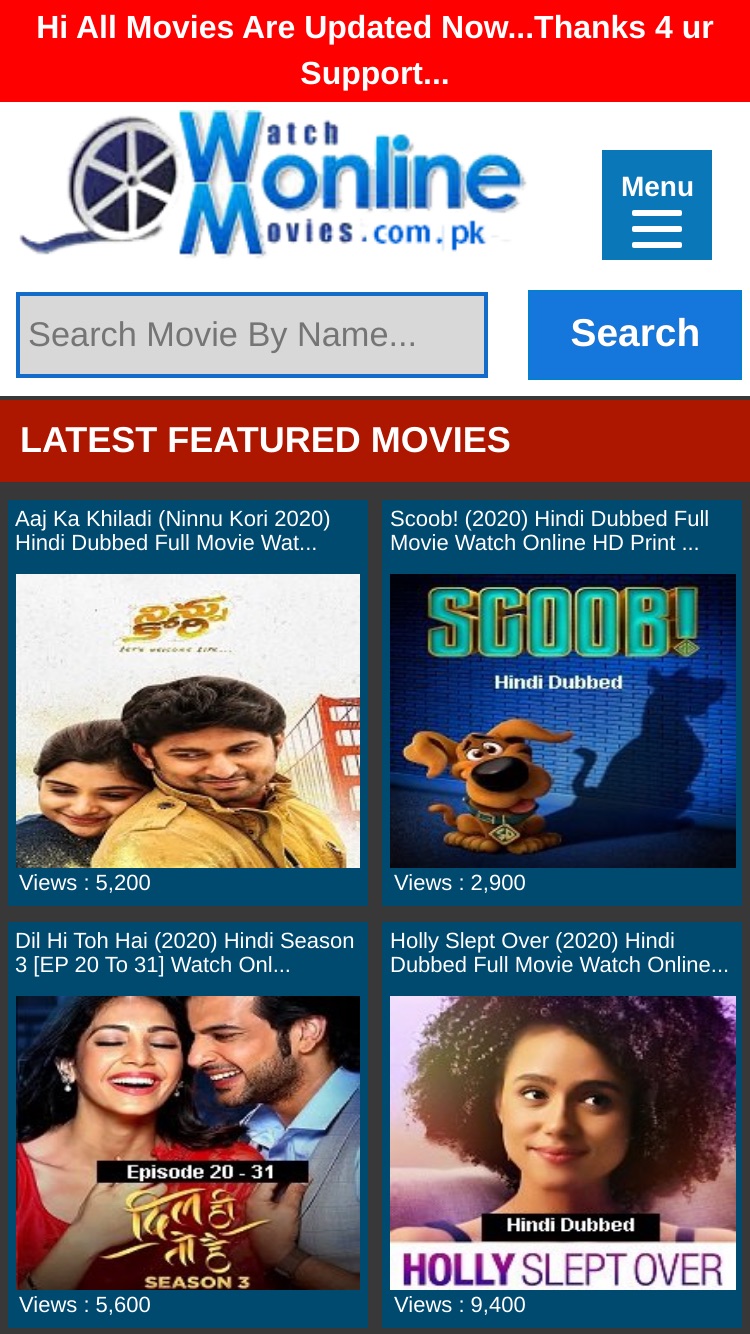Screen dimensions: 750x1334
Task: Open the Menu hamburger button
Action: point(657,205)
